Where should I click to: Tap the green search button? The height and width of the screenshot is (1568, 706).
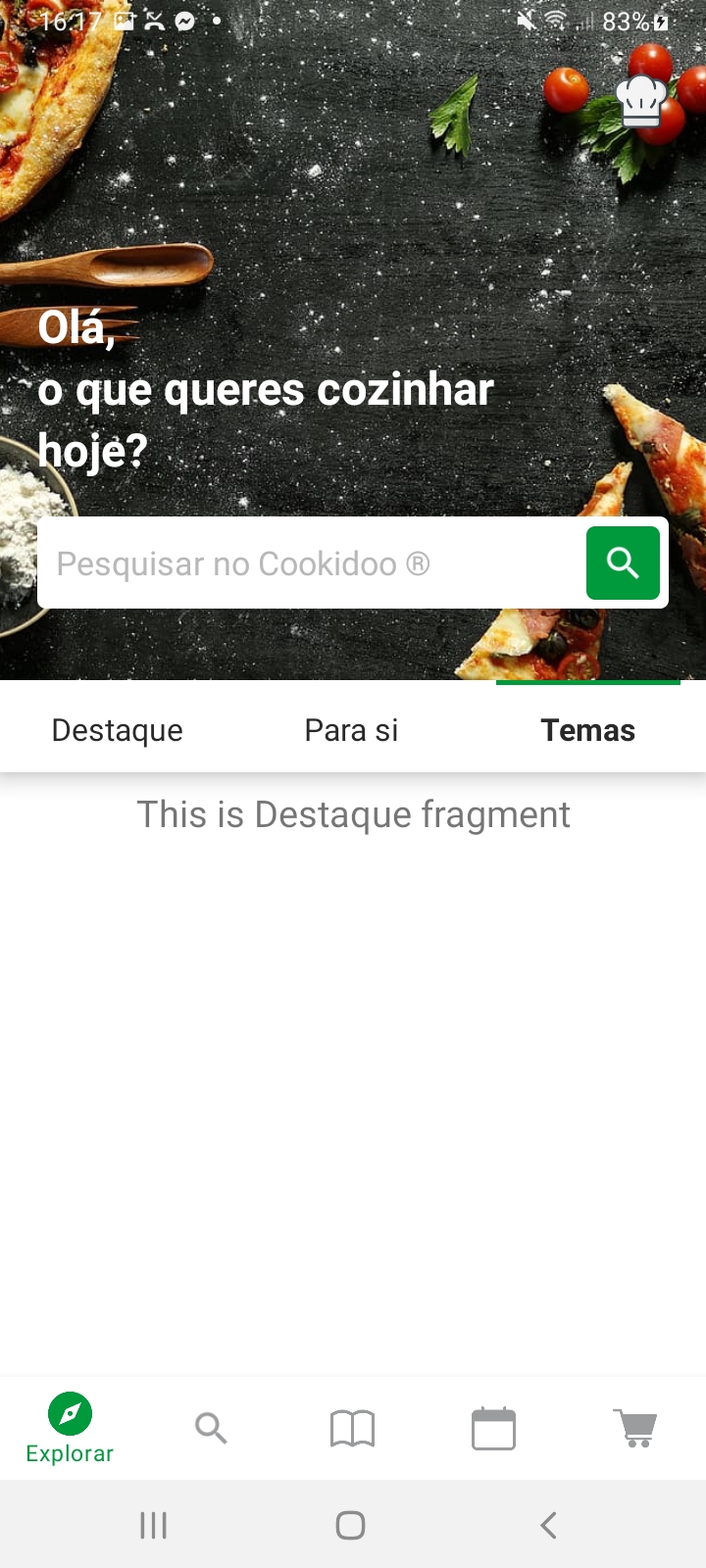[623, 563]
